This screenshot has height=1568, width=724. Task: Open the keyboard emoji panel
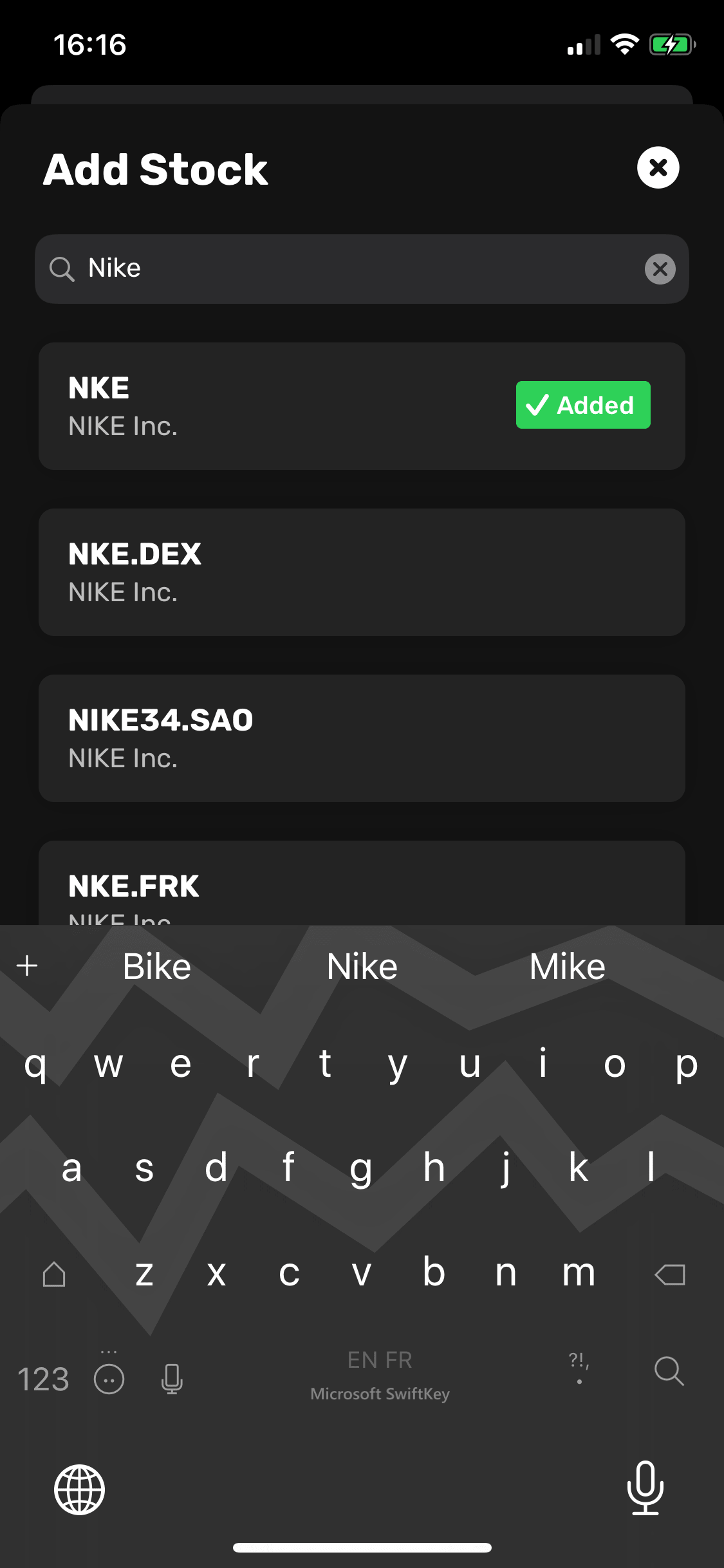pyautogui.click(x=109, y=1379)
